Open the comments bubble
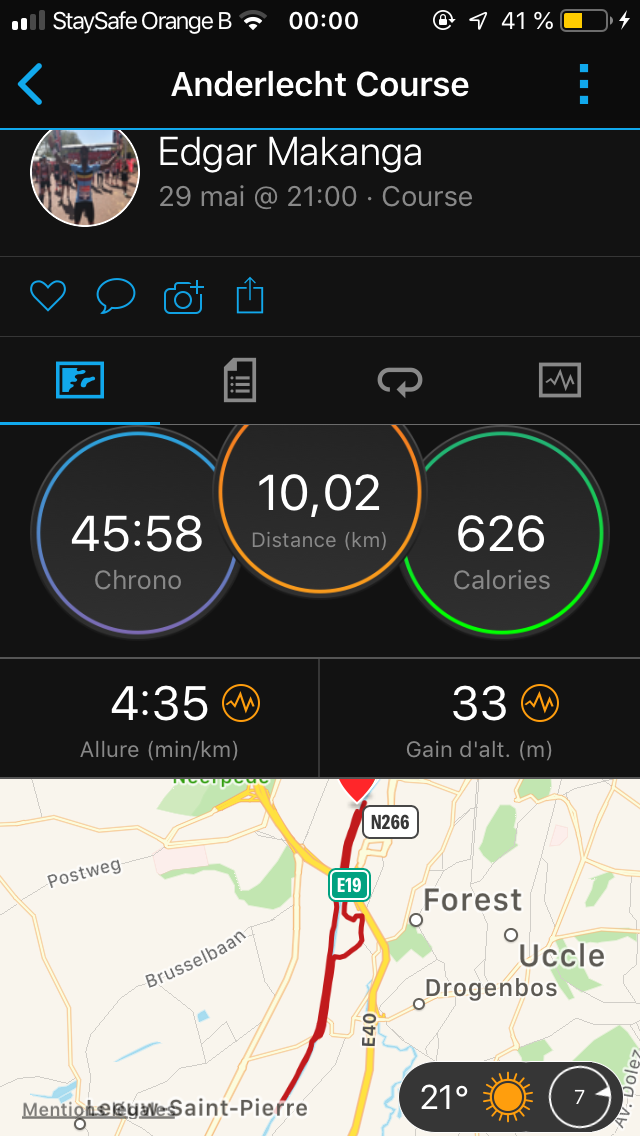Image resolution: width=640 pixels, height=1136 pixels. click(x=115, y=296)
